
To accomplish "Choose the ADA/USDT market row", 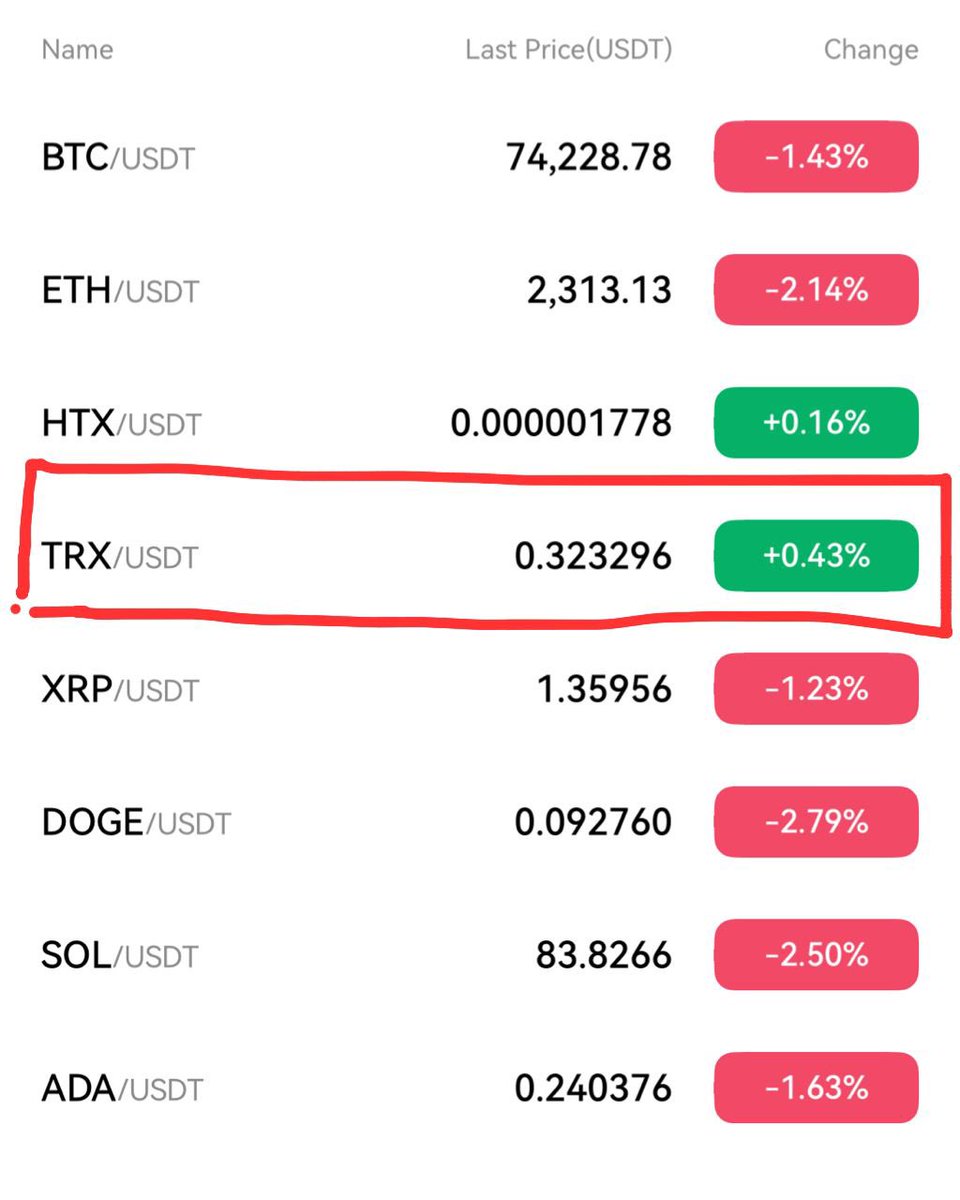I will [121, 1088].
